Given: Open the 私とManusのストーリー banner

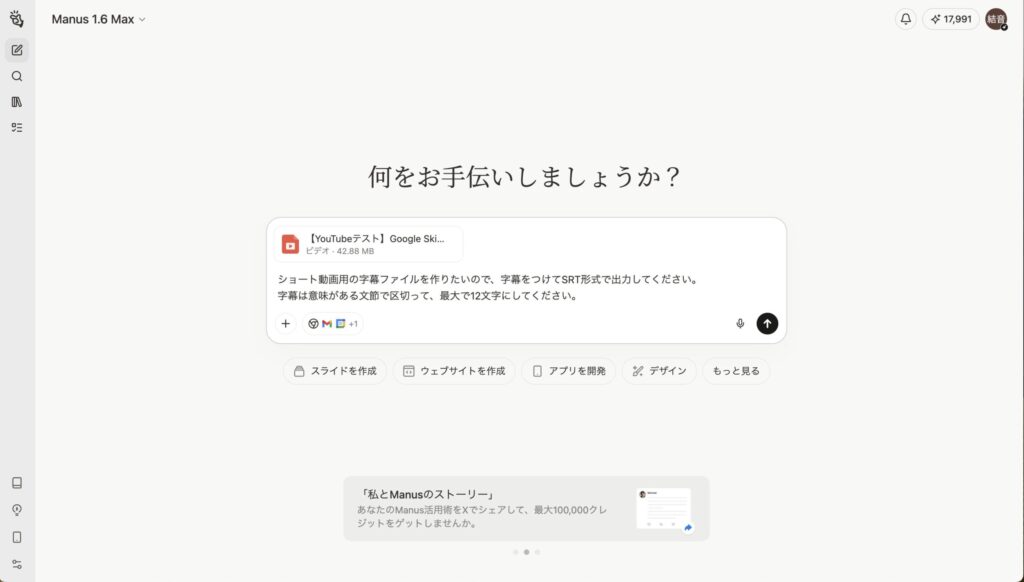Looking at the screenshot, I should 526,508.
